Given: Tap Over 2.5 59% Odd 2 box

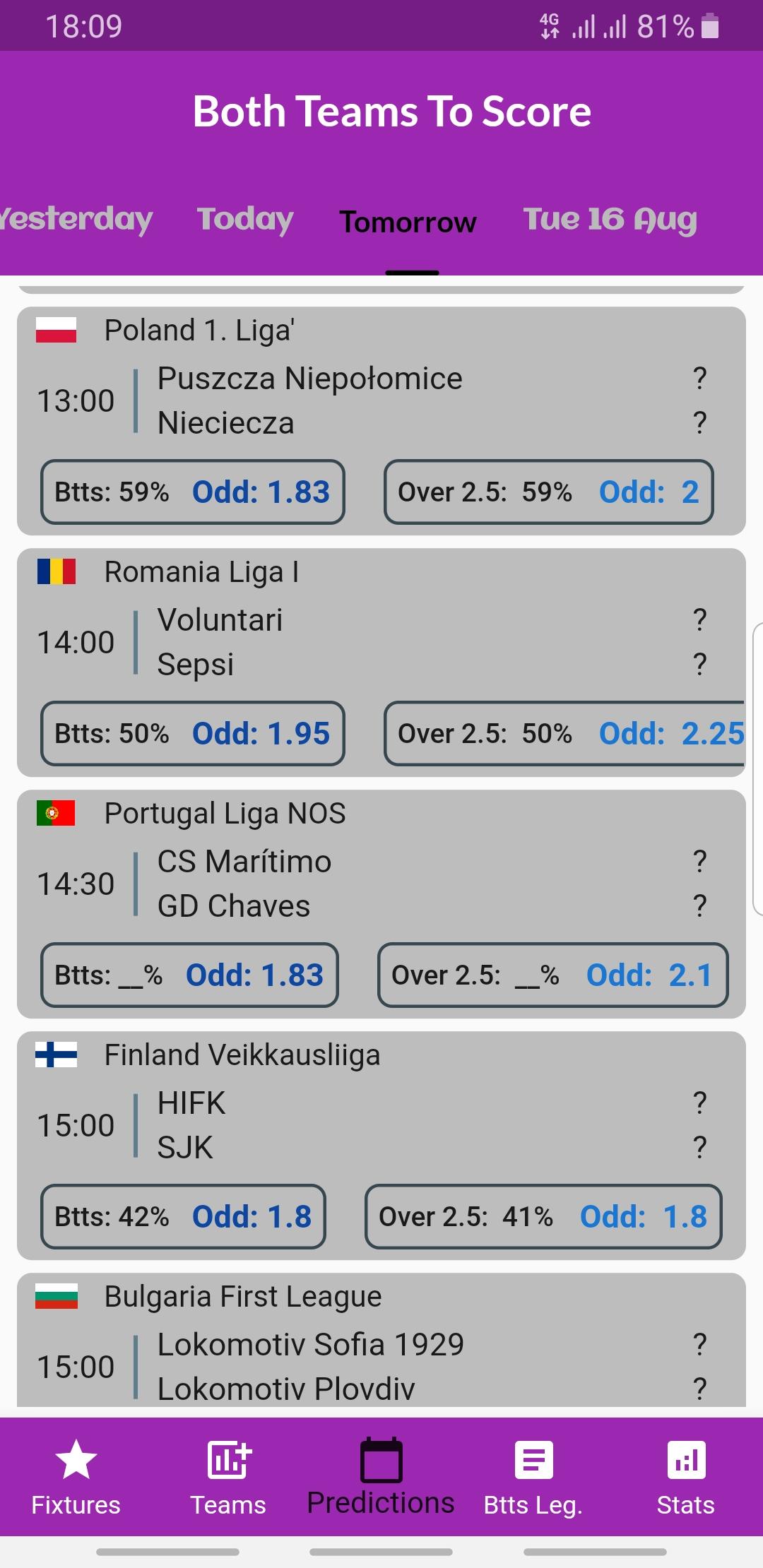Looking at the screenshot, I should pos(549,492).
